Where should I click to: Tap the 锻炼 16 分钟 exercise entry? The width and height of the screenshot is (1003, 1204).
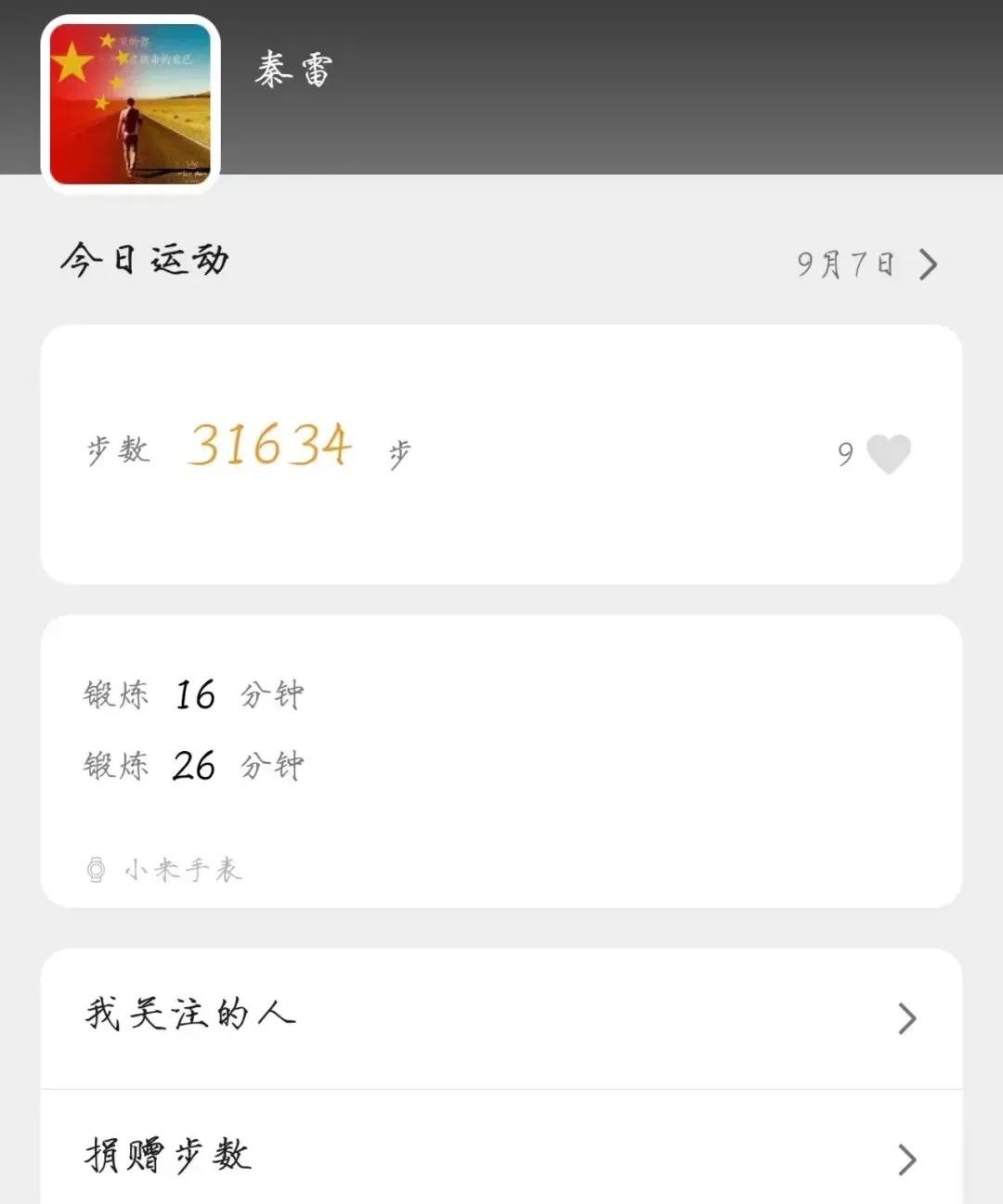[x=190, y=694]
